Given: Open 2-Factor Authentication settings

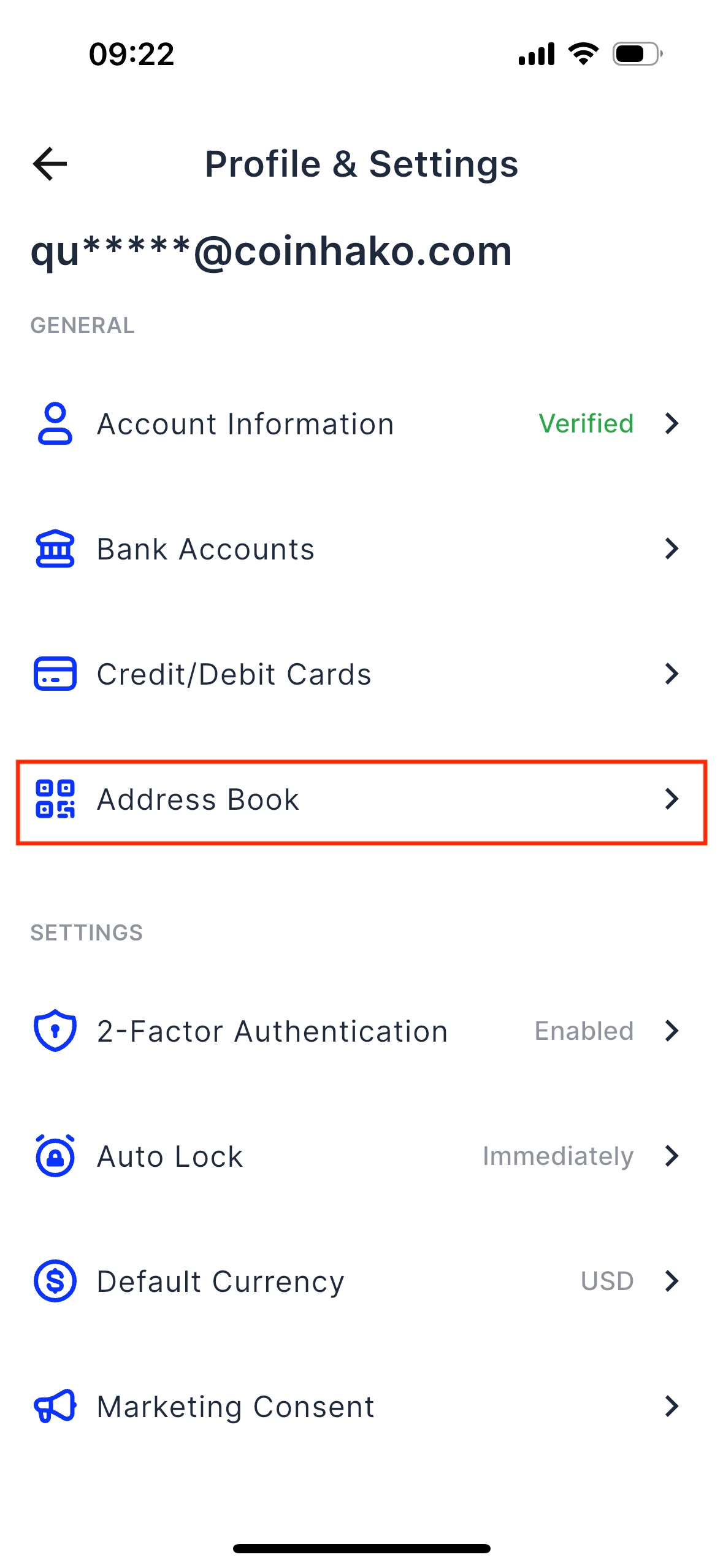Looking at the screenshot, I should click(x=361, y=1031).
